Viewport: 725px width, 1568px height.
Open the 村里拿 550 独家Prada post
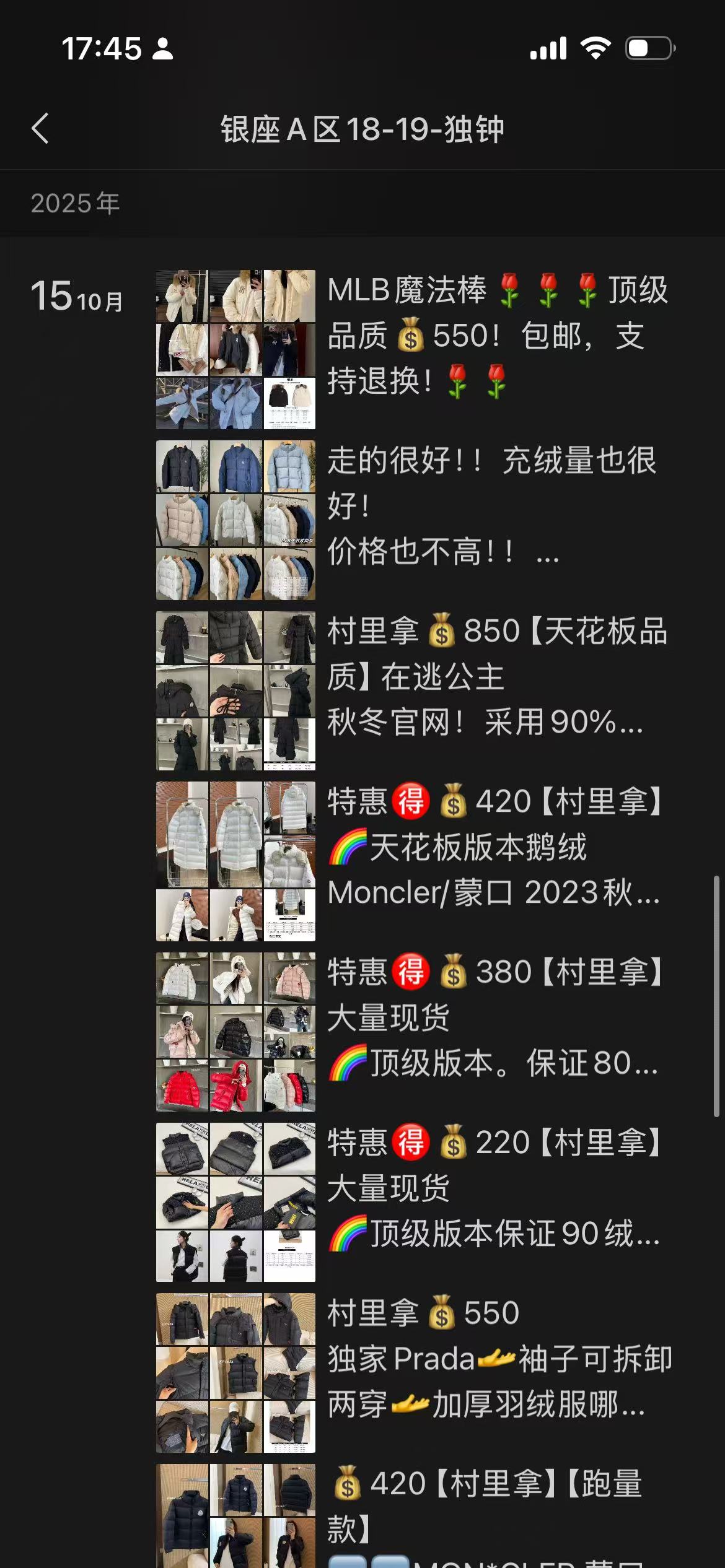tap(498, 1358)
